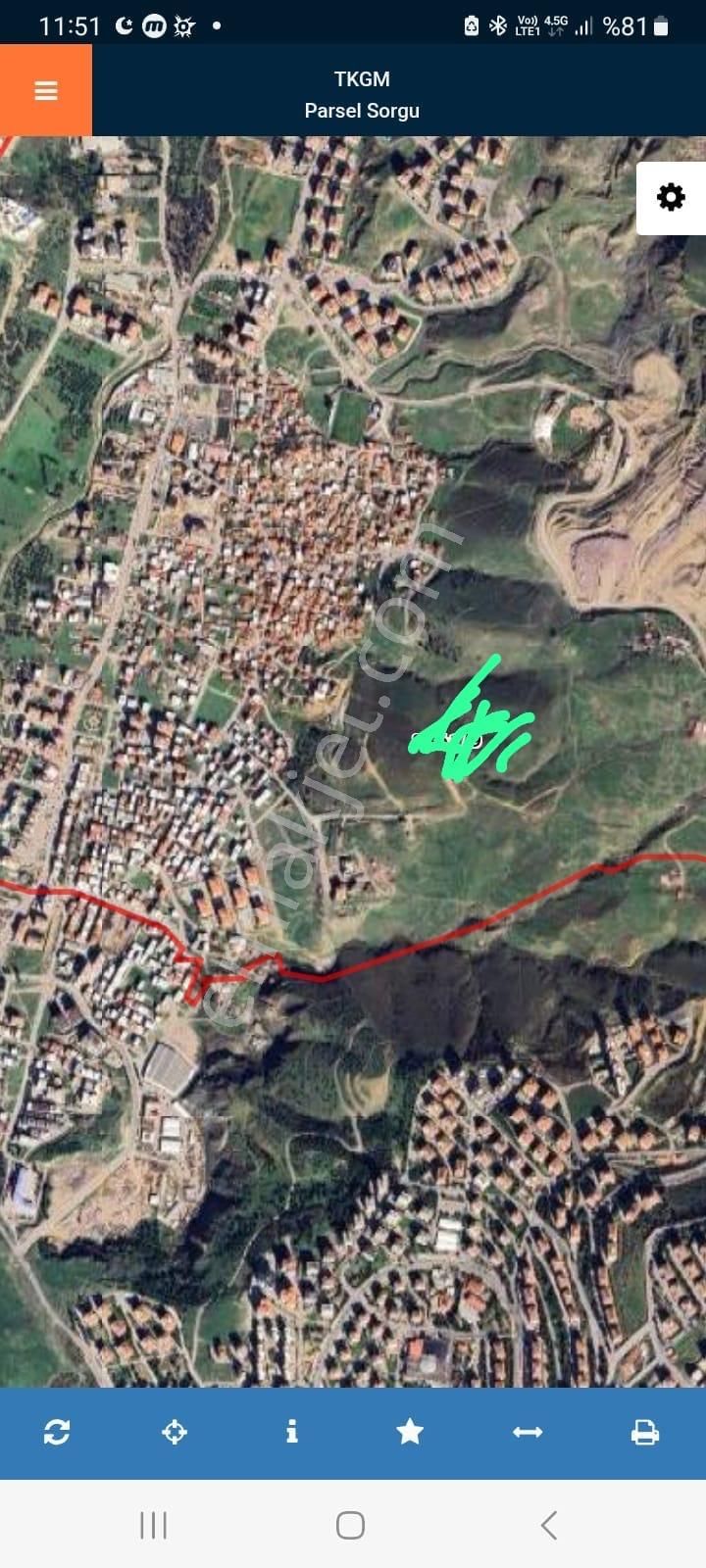The image size is (706, 1568).
Task: Save parcel to favorites with star icon
Action: (410, 1432)
